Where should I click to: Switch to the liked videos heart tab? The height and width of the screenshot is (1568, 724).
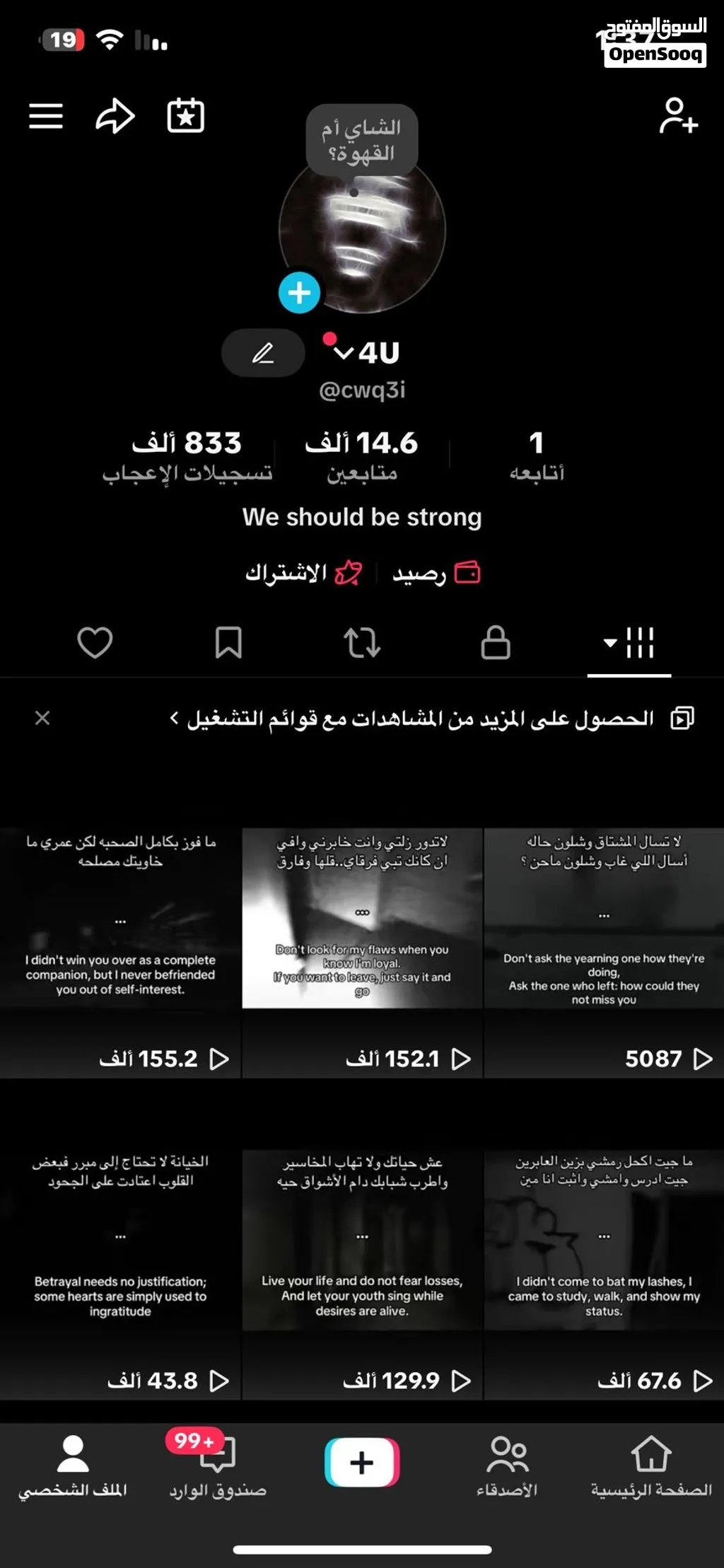point(95,642)
